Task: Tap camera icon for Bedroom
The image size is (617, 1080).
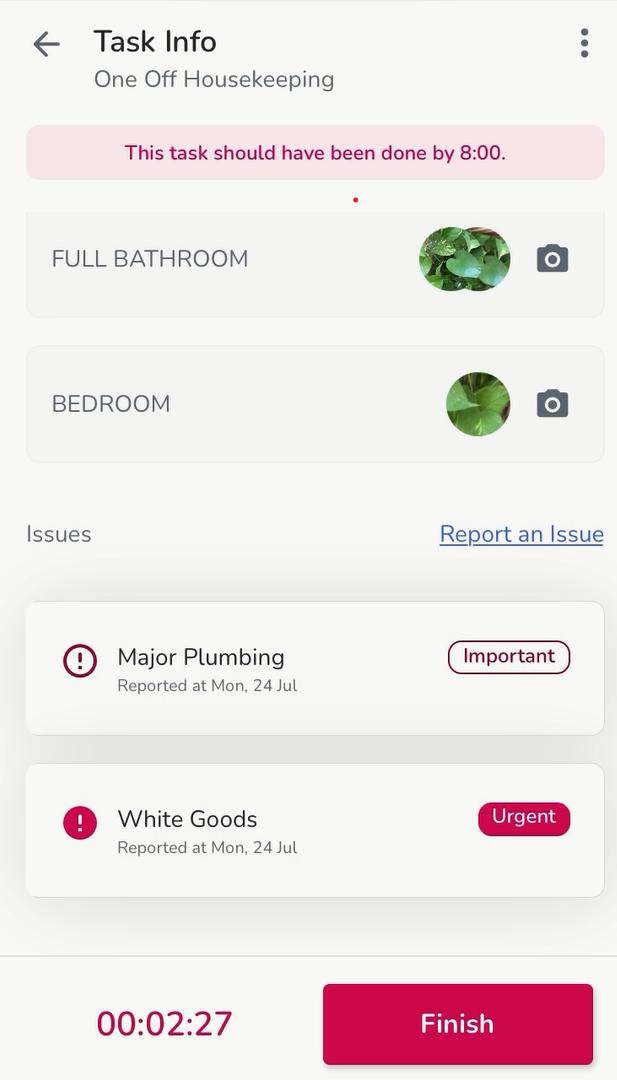Action: (x=552, y=404)
